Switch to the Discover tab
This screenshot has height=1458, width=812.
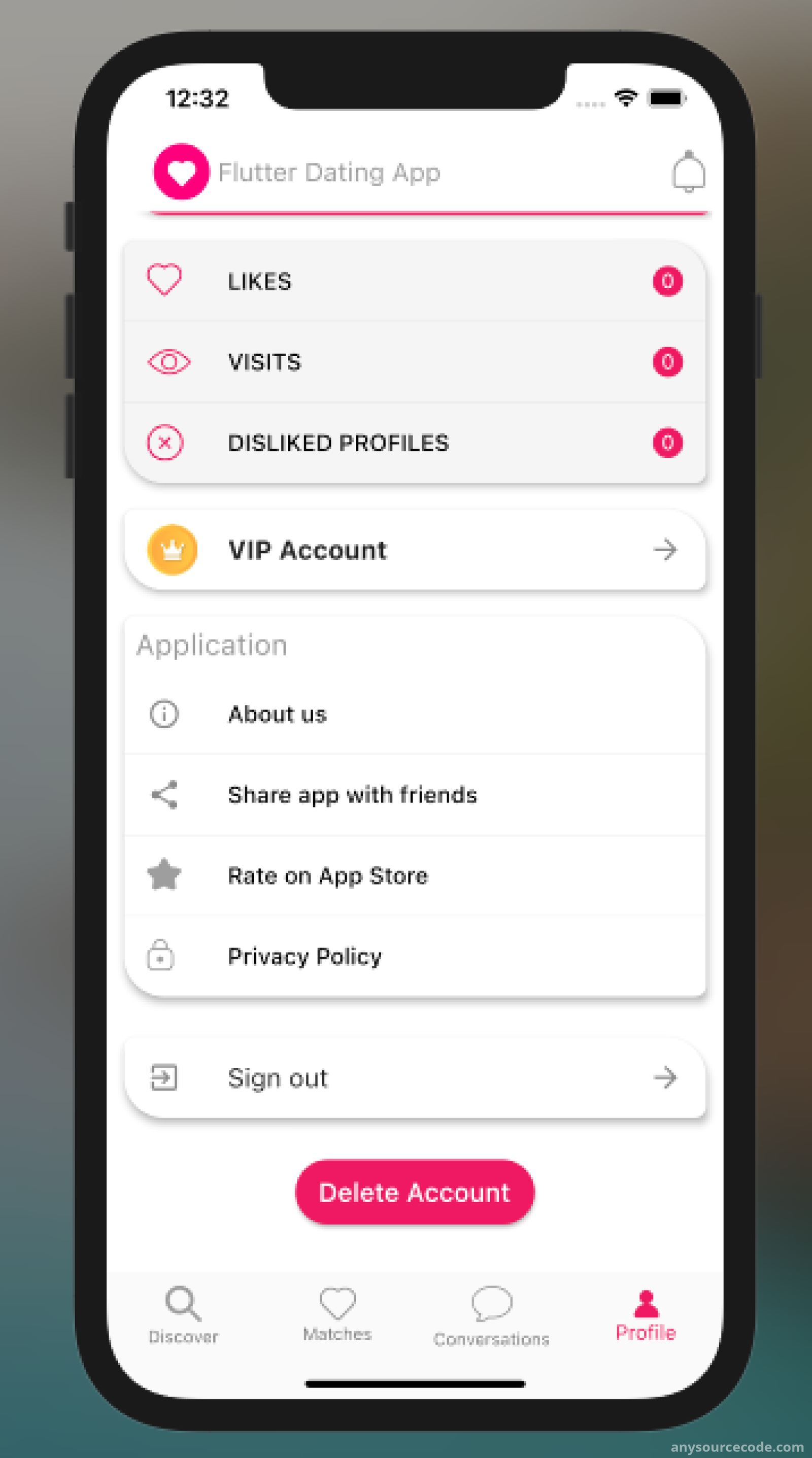click(183, 1315)
